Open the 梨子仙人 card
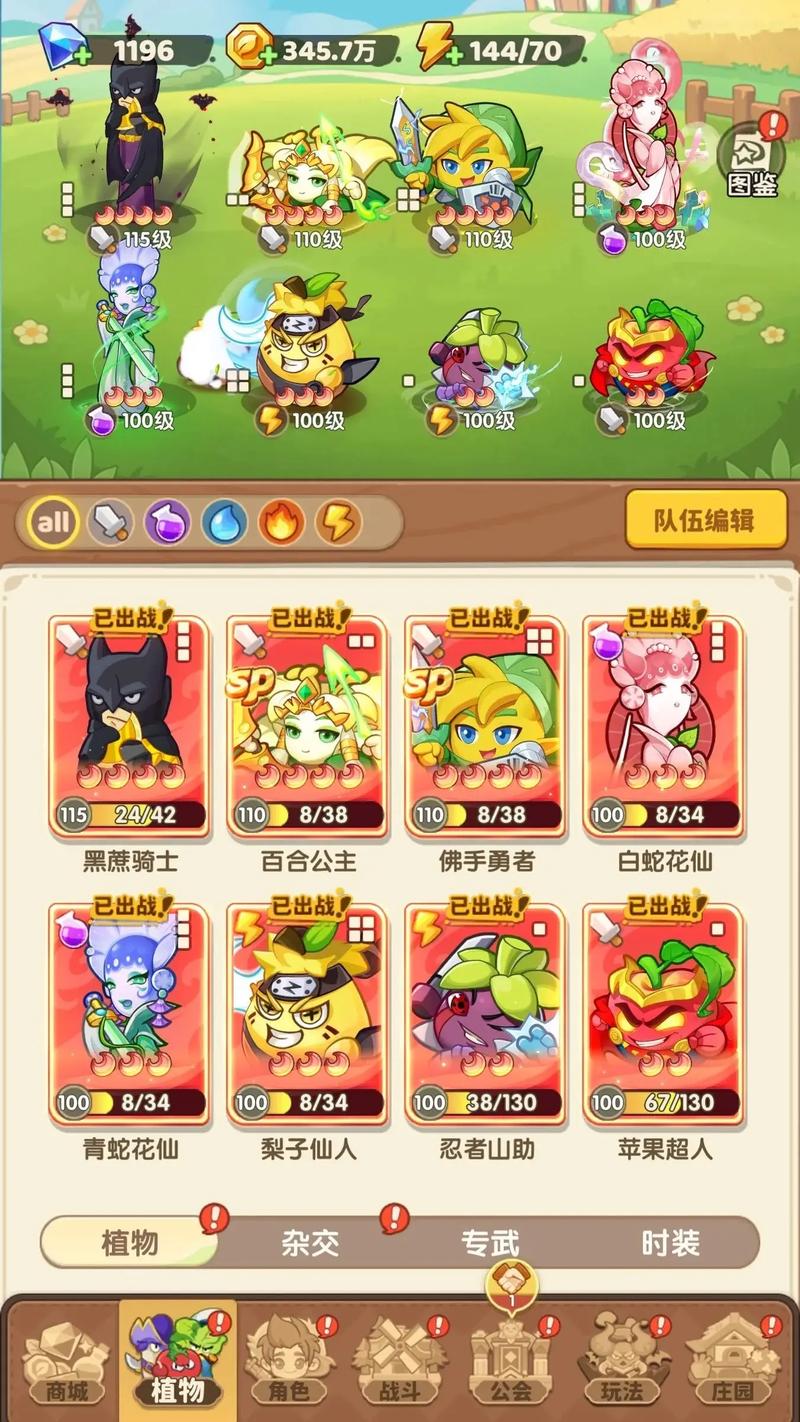The height and width of the screenshot is (1422, 800). coord(307,1012)
